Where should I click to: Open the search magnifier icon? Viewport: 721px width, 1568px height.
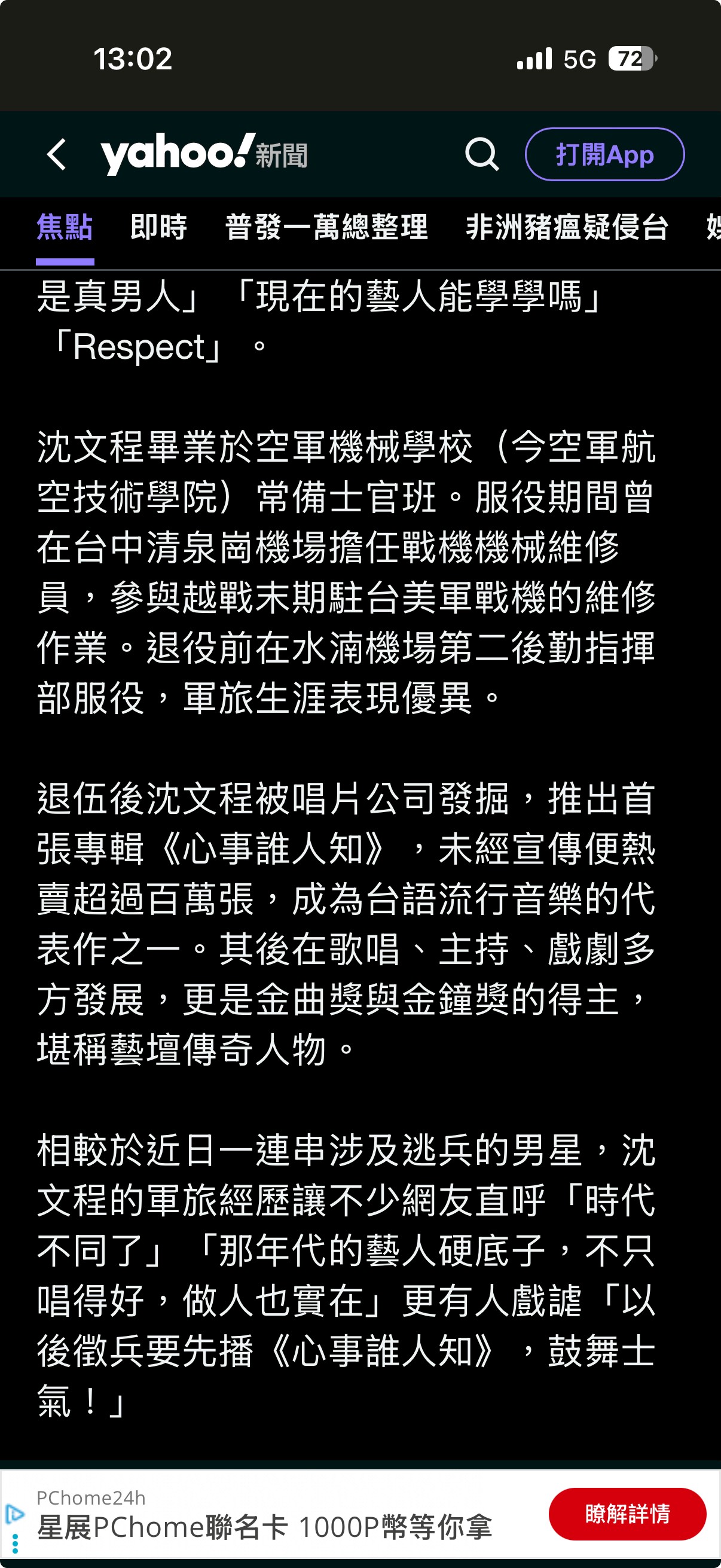point(481,154)
